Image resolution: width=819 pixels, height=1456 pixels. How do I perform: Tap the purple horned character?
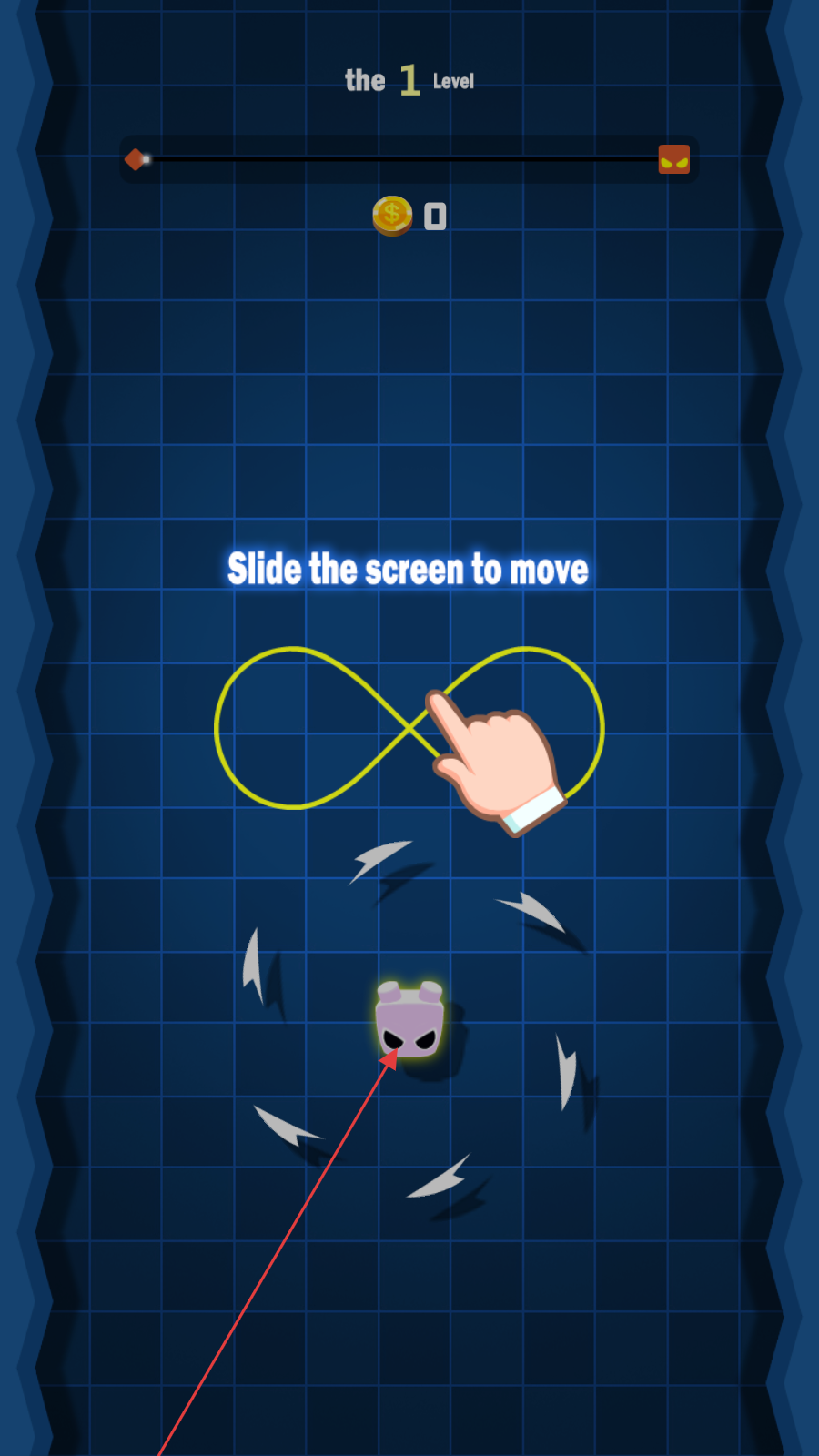tap(409, 1019)
